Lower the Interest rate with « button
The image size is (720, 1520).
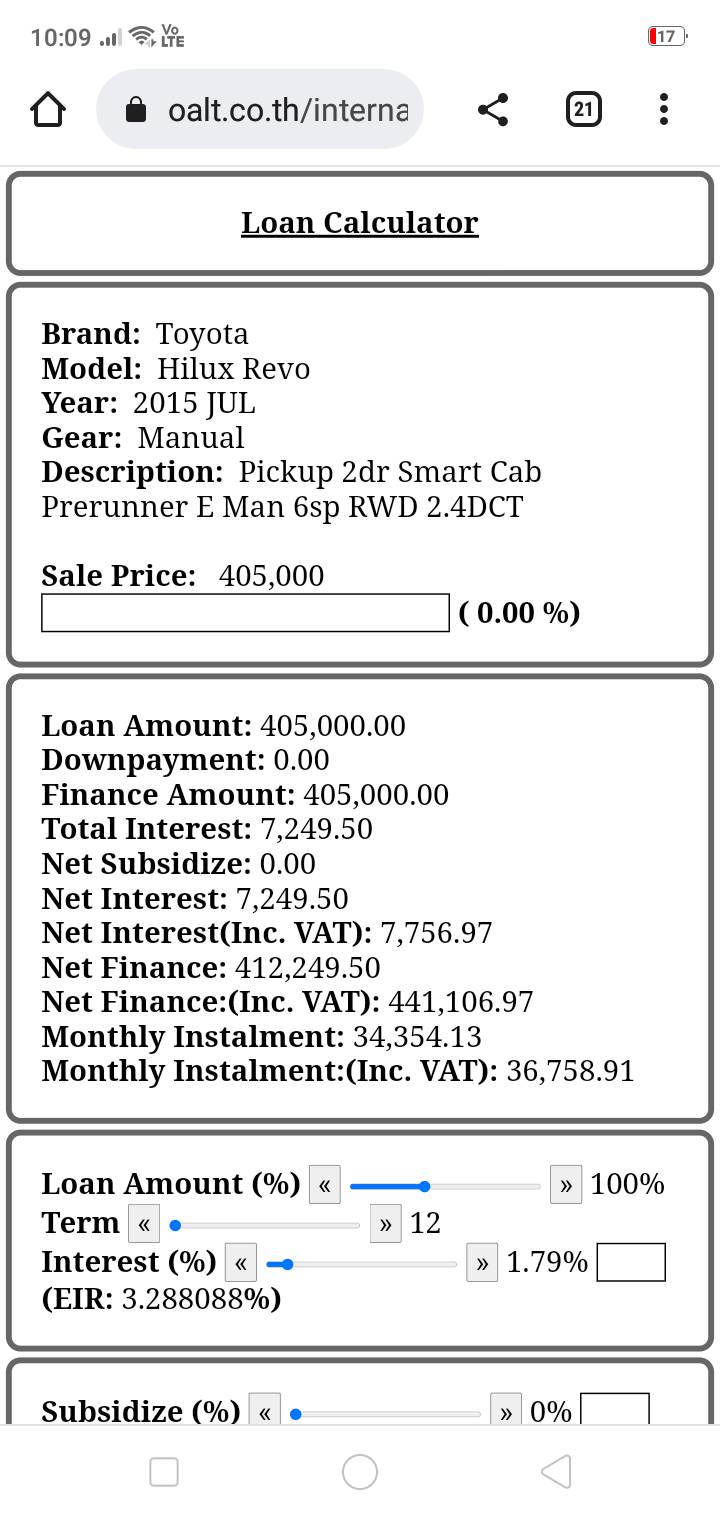coord(241,1263)
